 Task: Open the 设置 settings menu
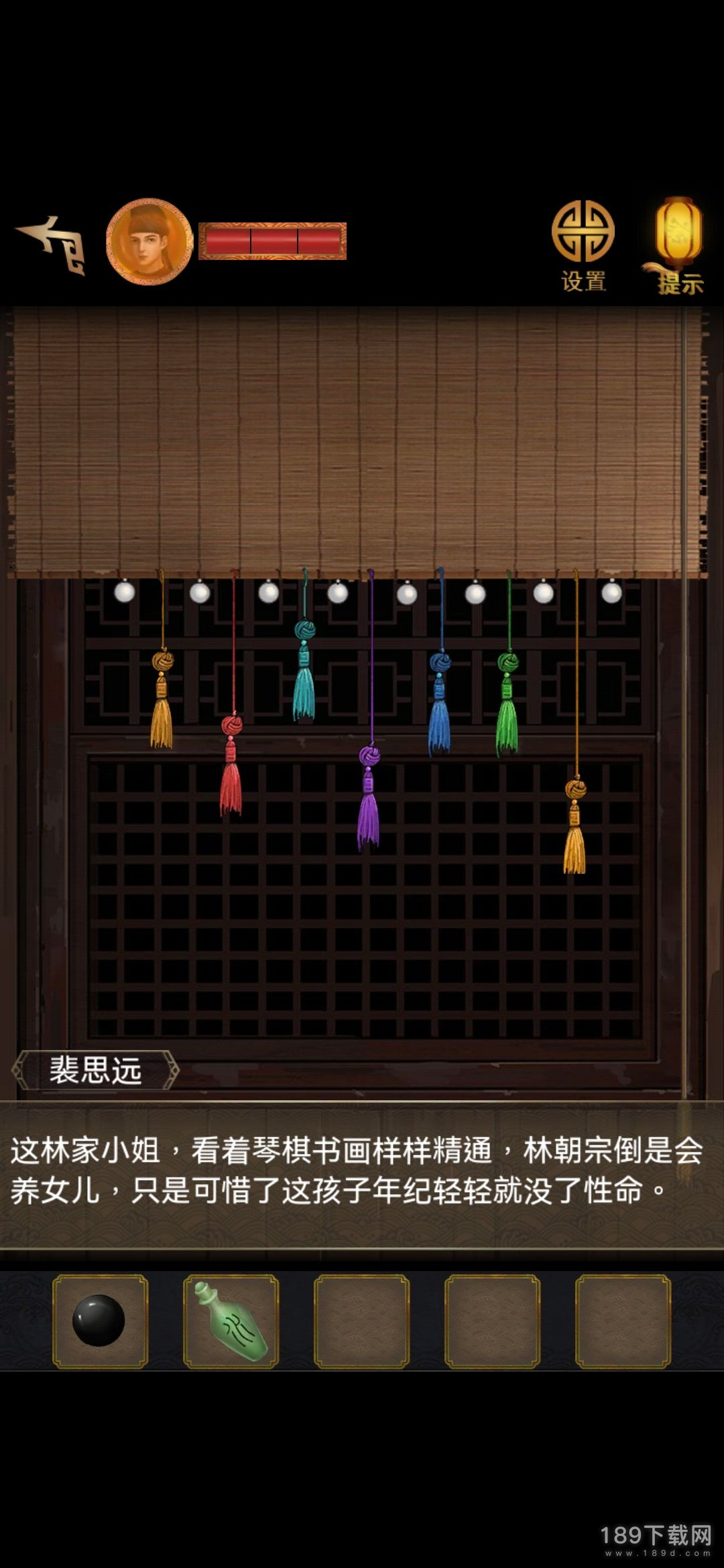pyautogui.click(x=583, y=245)
